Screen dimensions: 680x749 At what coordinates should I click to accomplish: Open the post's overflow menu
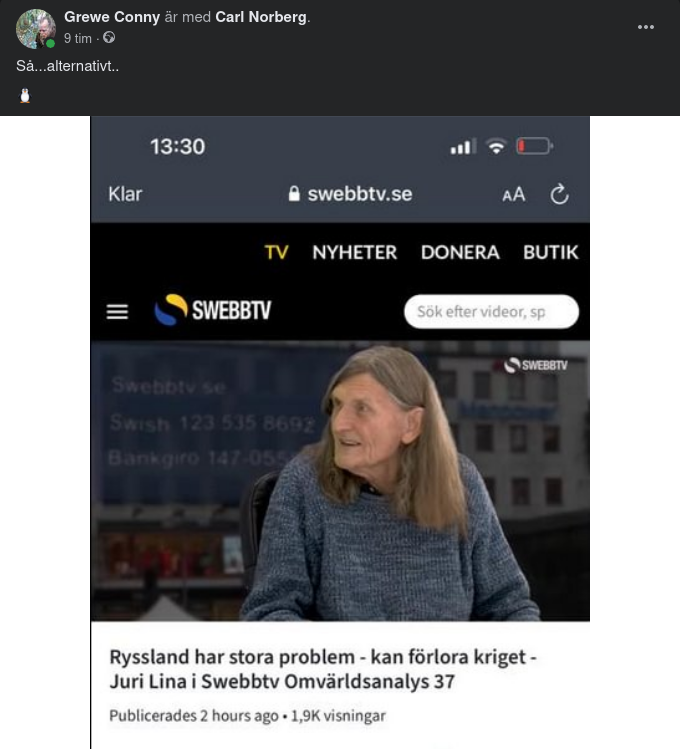(646, 27)
